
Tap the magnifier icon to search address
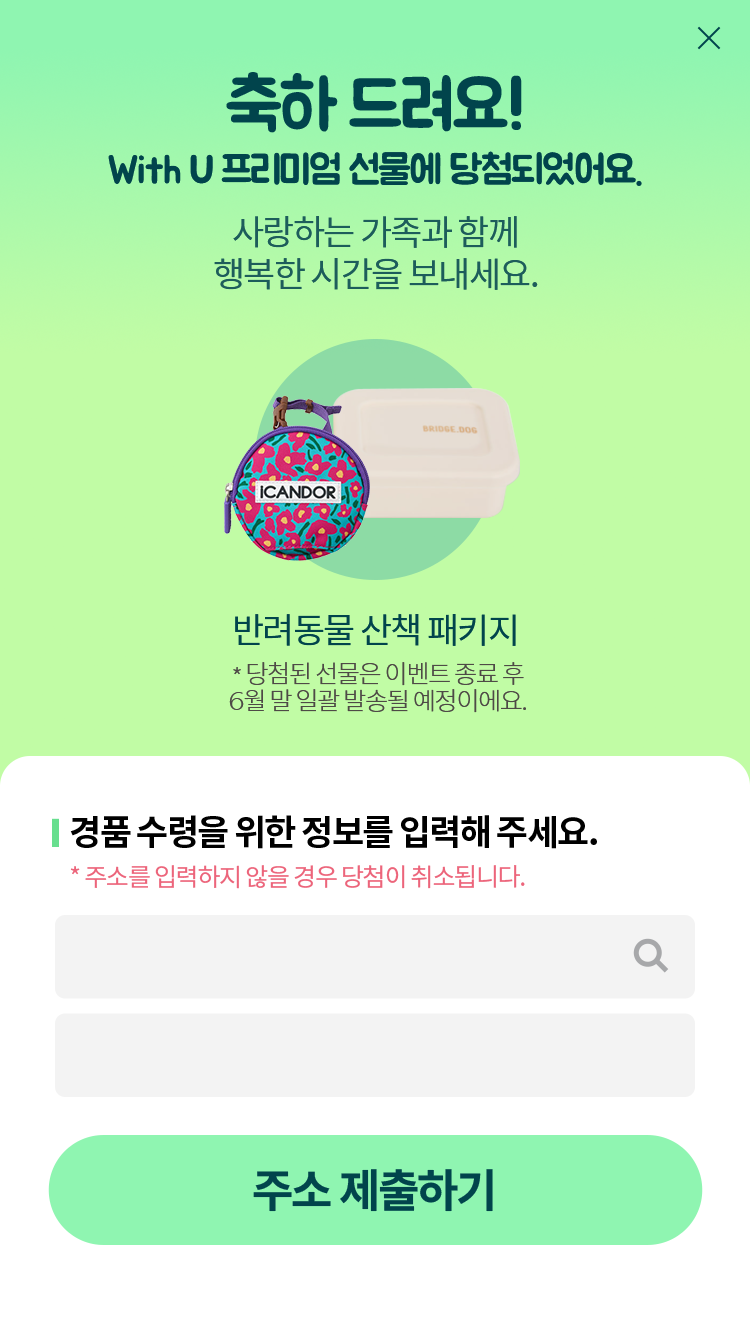point(650,956)
